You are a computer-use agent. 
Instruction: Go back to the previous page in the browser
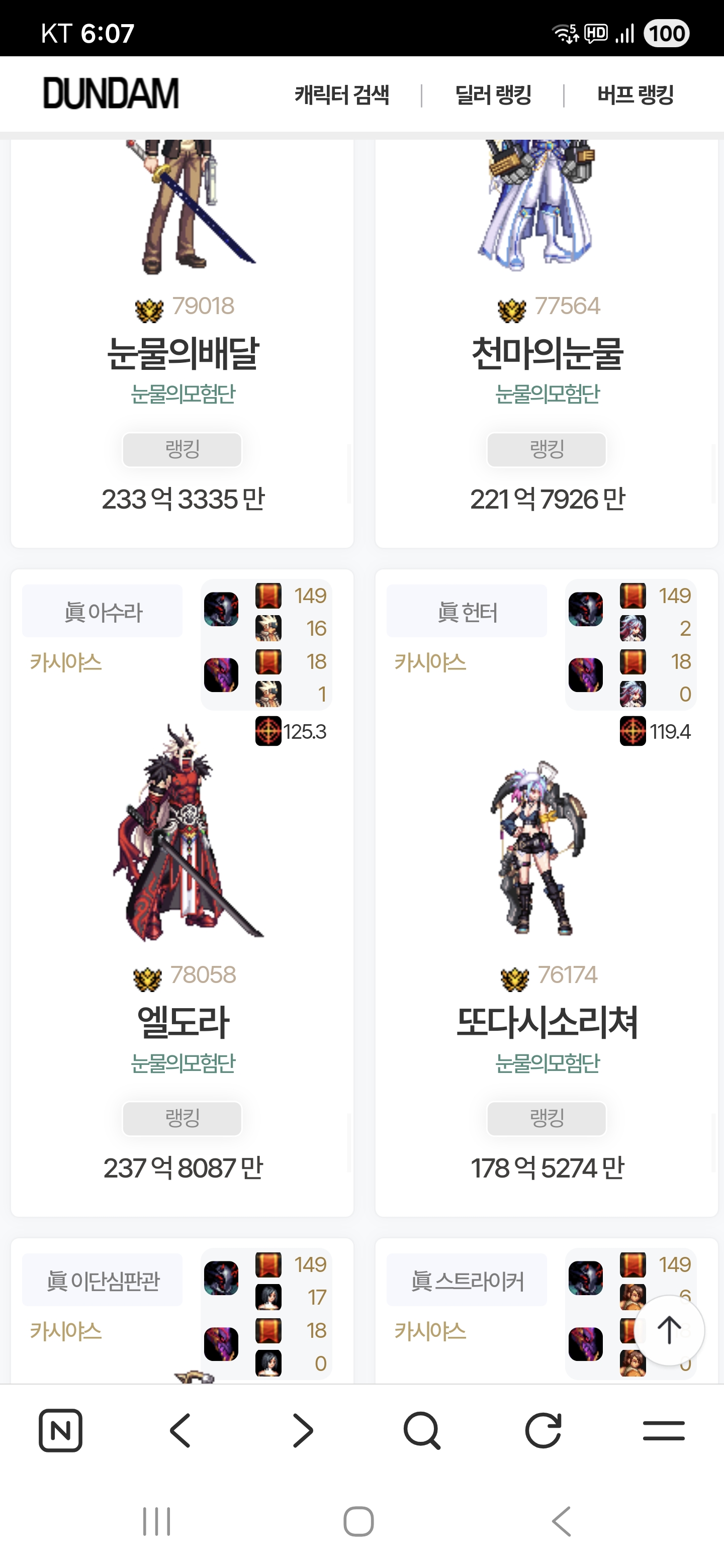coord(180,1430)
